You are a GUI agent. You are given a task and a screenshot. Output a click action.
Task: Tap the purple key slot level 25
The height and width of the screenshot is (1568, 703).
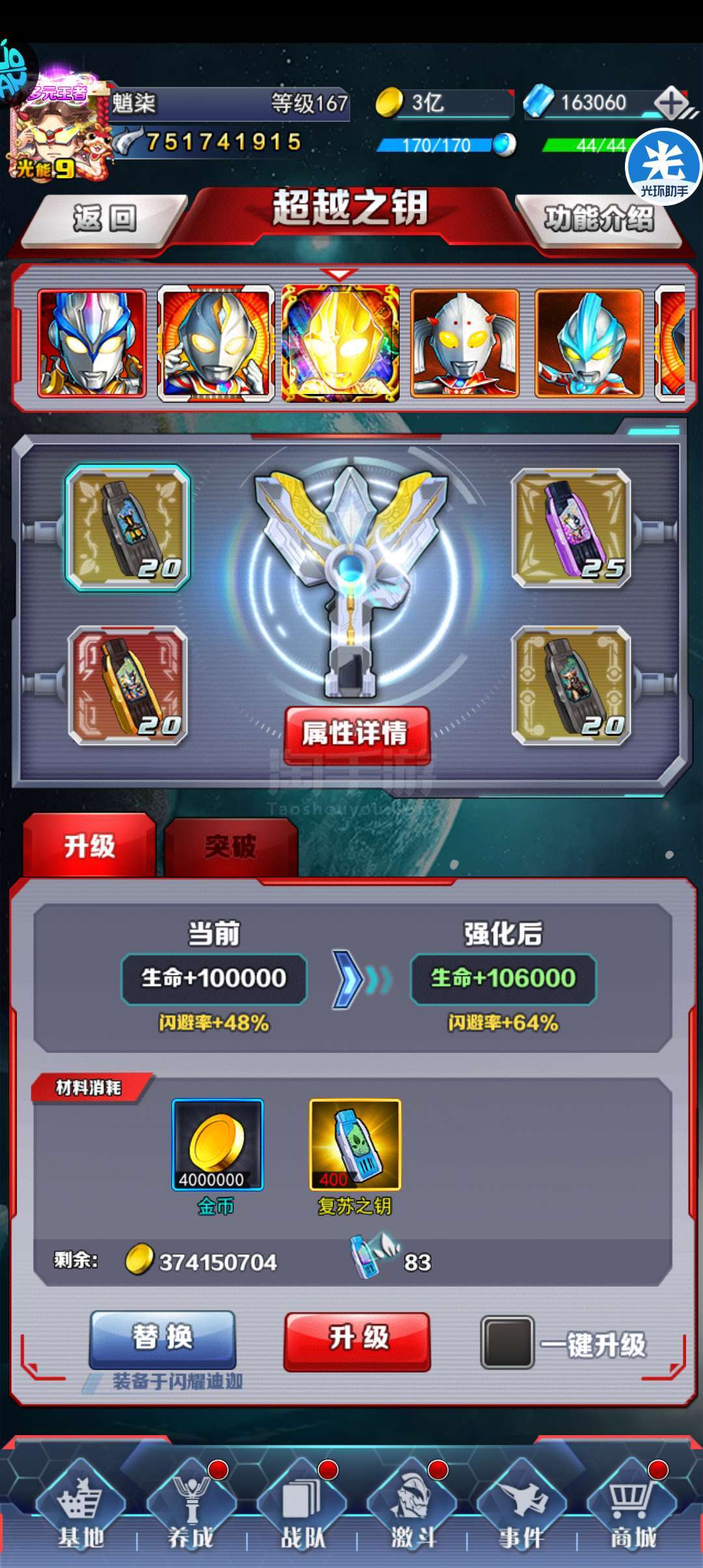pyautogui.click(x=571, y=528)
